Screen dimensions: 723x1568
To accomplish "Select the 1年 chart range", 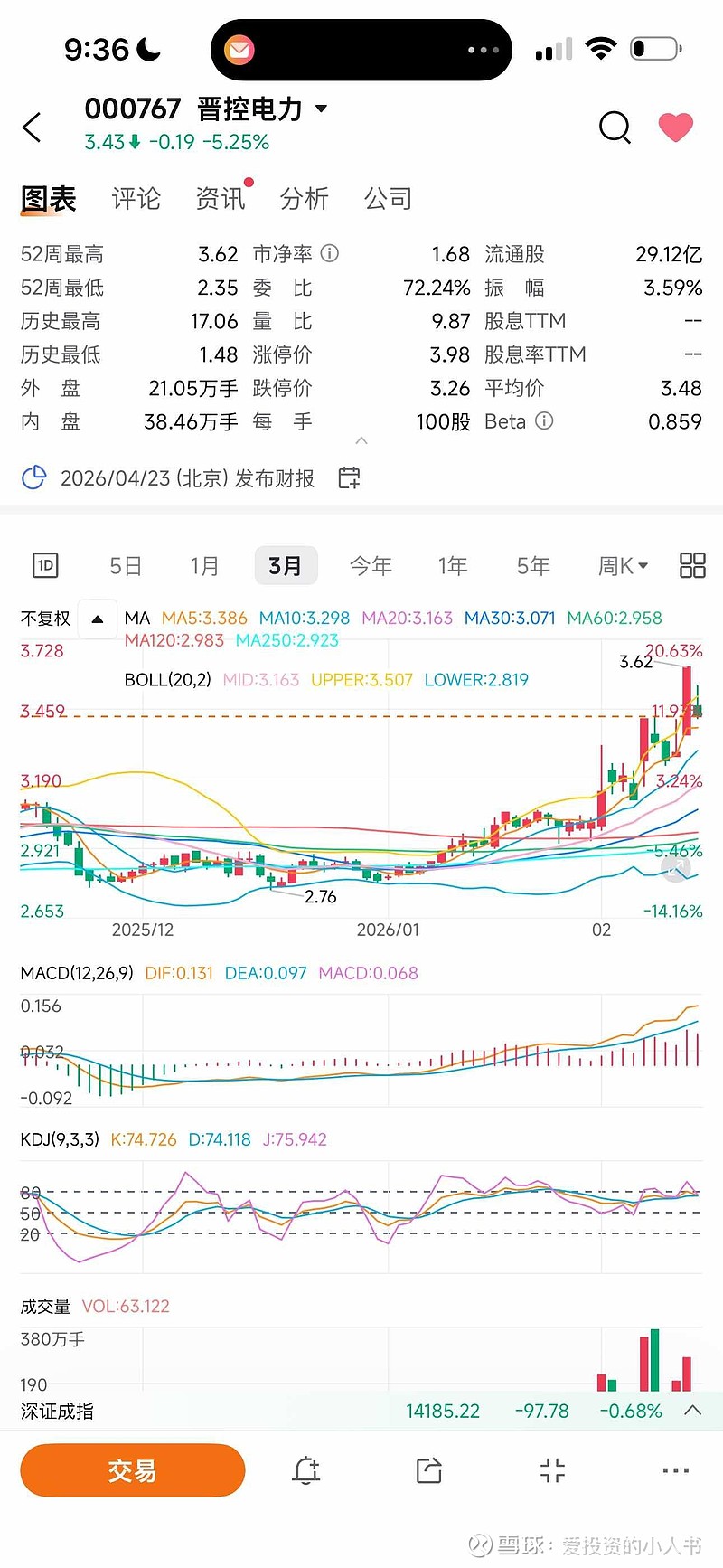I will [452, 566].
